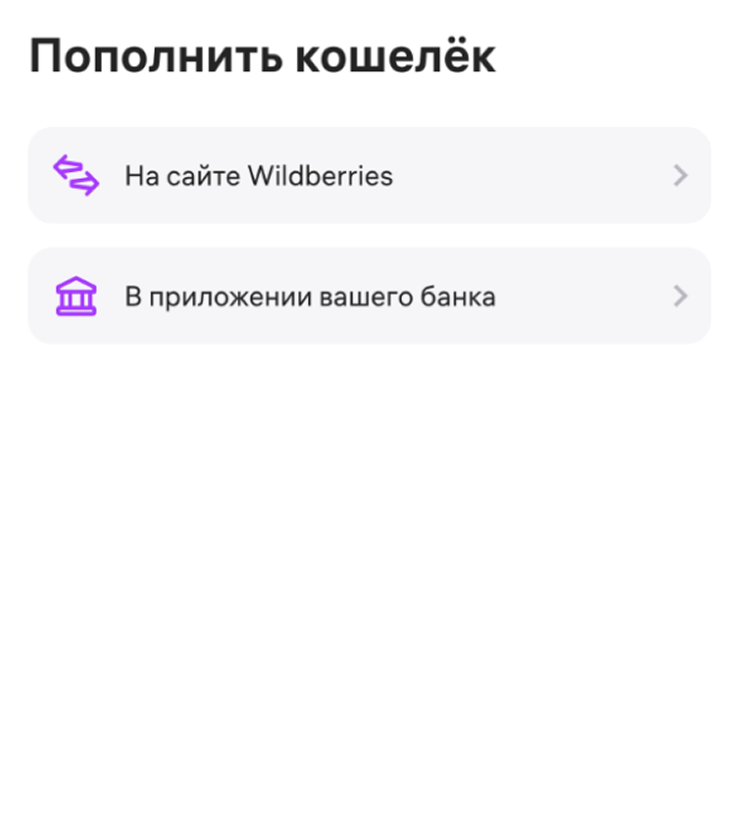740x830 pixels.
Task: Select «В приложении вашего банка» row
Action: (x=368, y=297)
